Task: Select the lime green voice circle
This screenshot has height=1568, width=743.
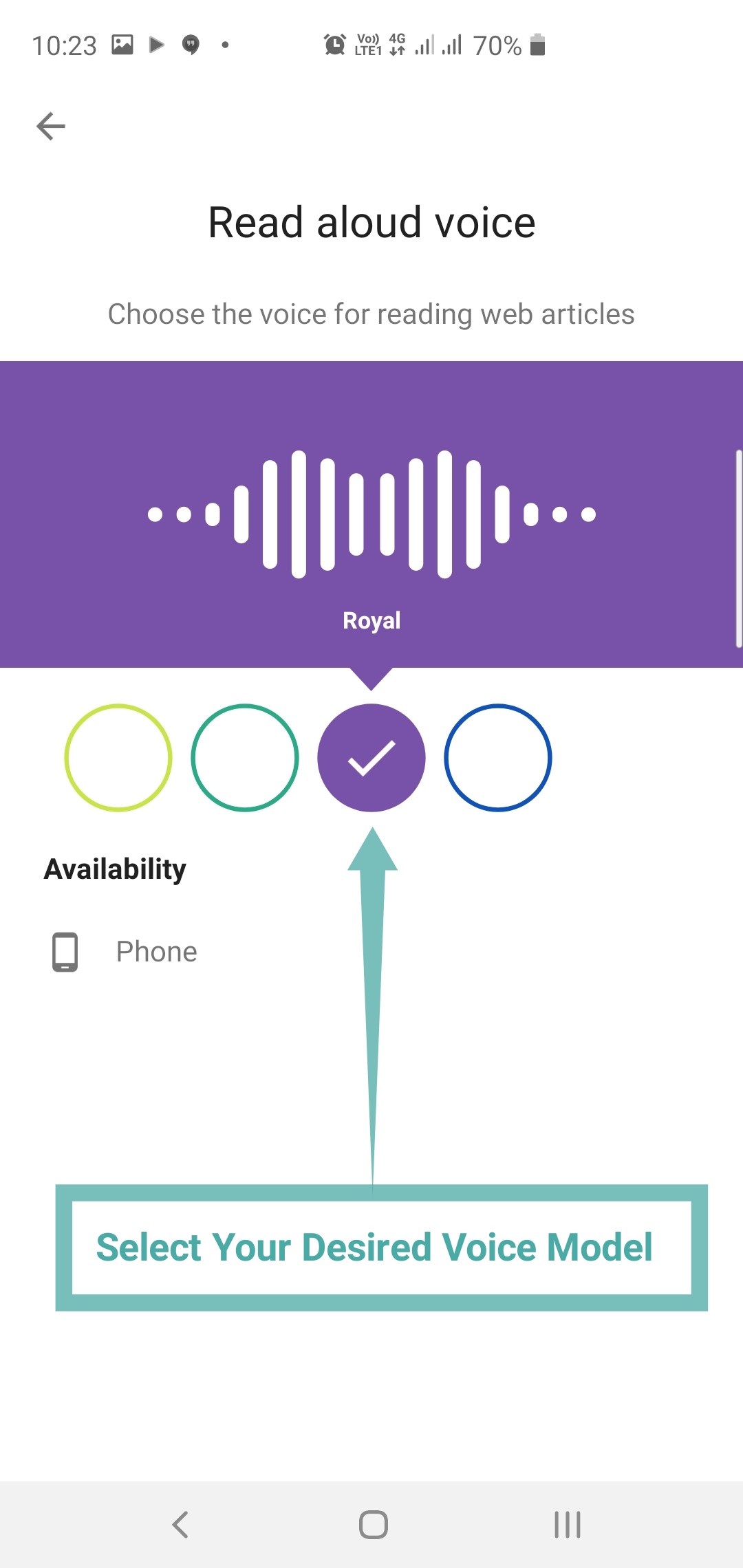Action: pos(118,758)
